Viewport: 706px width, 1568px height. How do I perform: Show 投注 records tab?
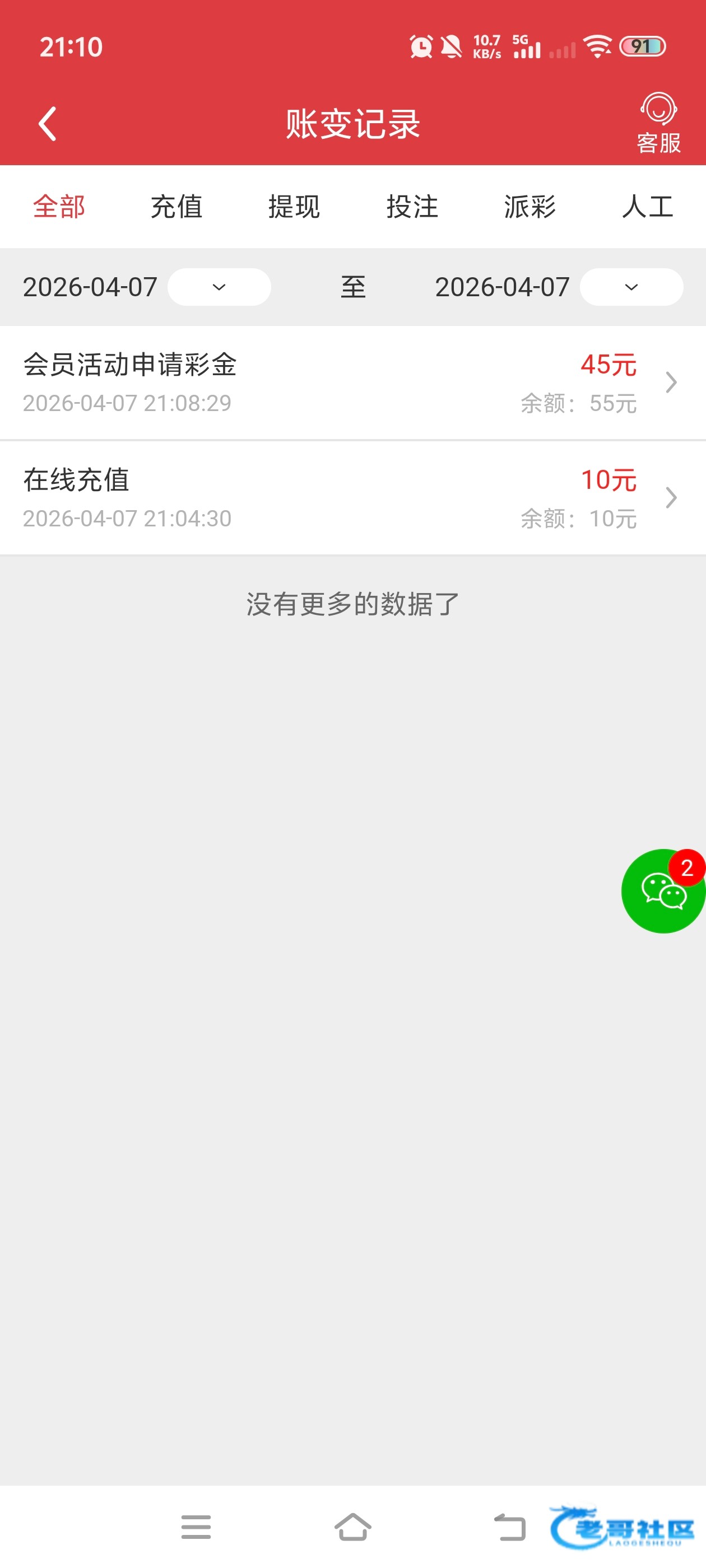point(412,206)
